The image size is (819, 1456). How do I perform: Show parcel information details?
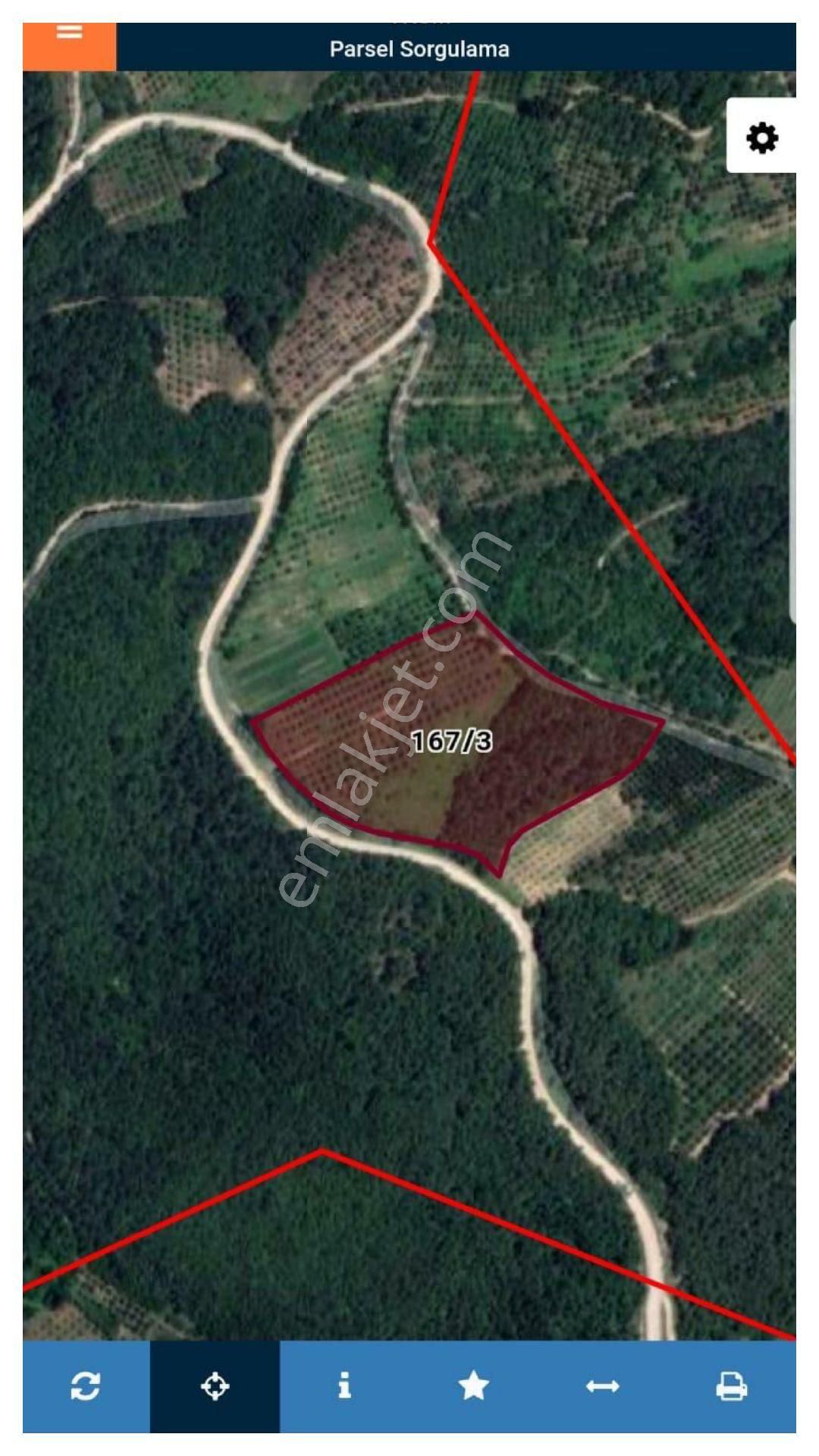pyautogui.click(x=344, y=1386)
